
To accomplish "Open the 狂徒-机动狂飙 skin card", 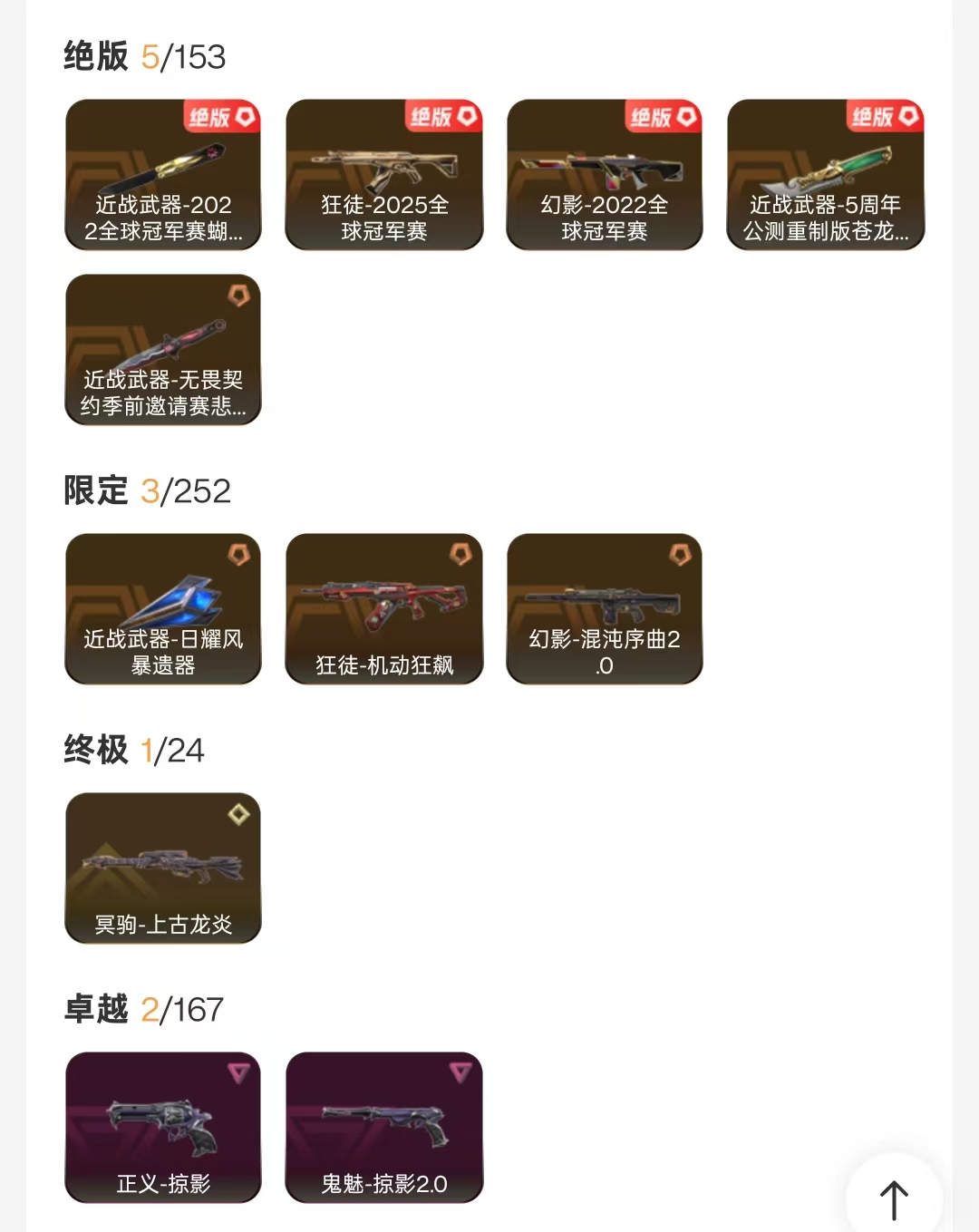I will coord(384,609).
